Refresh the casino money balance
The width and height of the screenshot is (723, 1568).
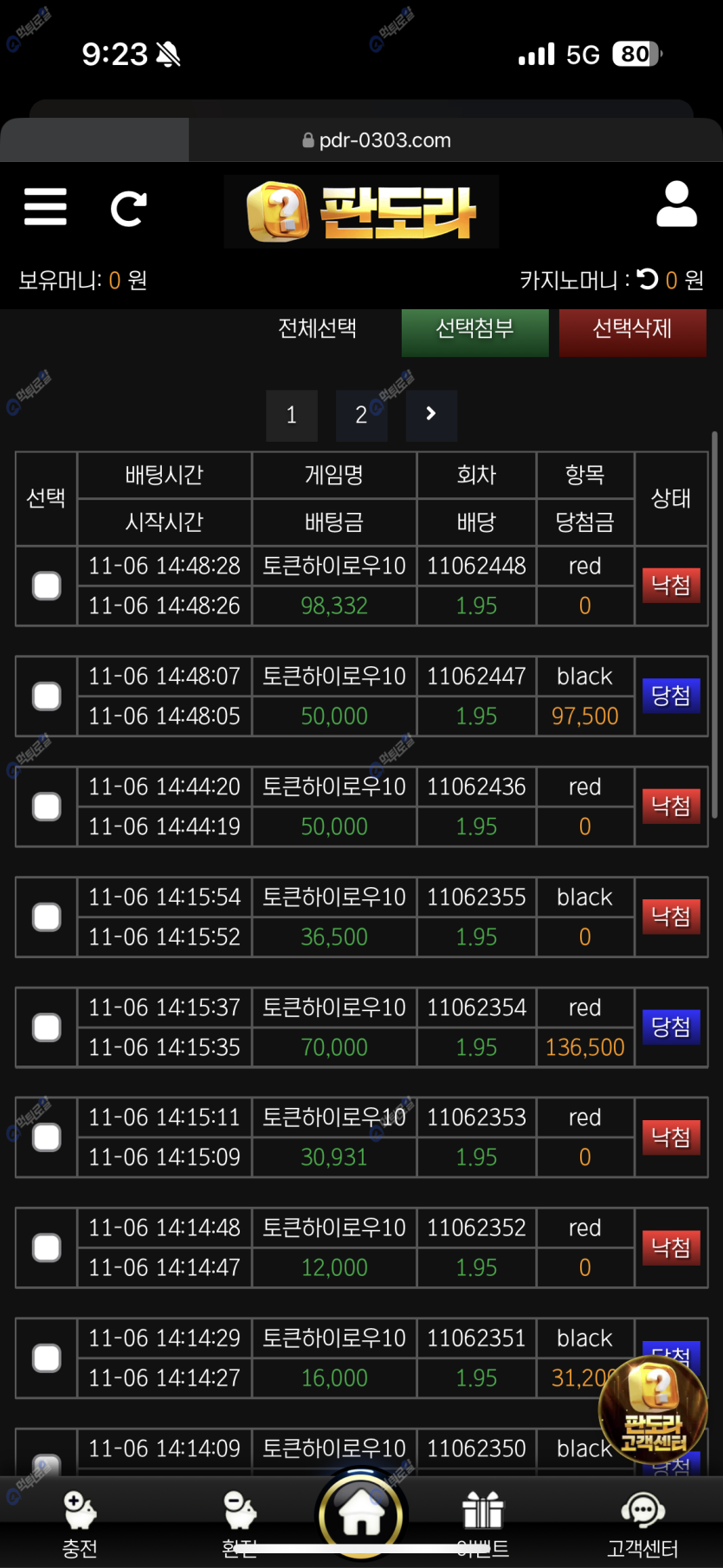click(x=648, y=279)
